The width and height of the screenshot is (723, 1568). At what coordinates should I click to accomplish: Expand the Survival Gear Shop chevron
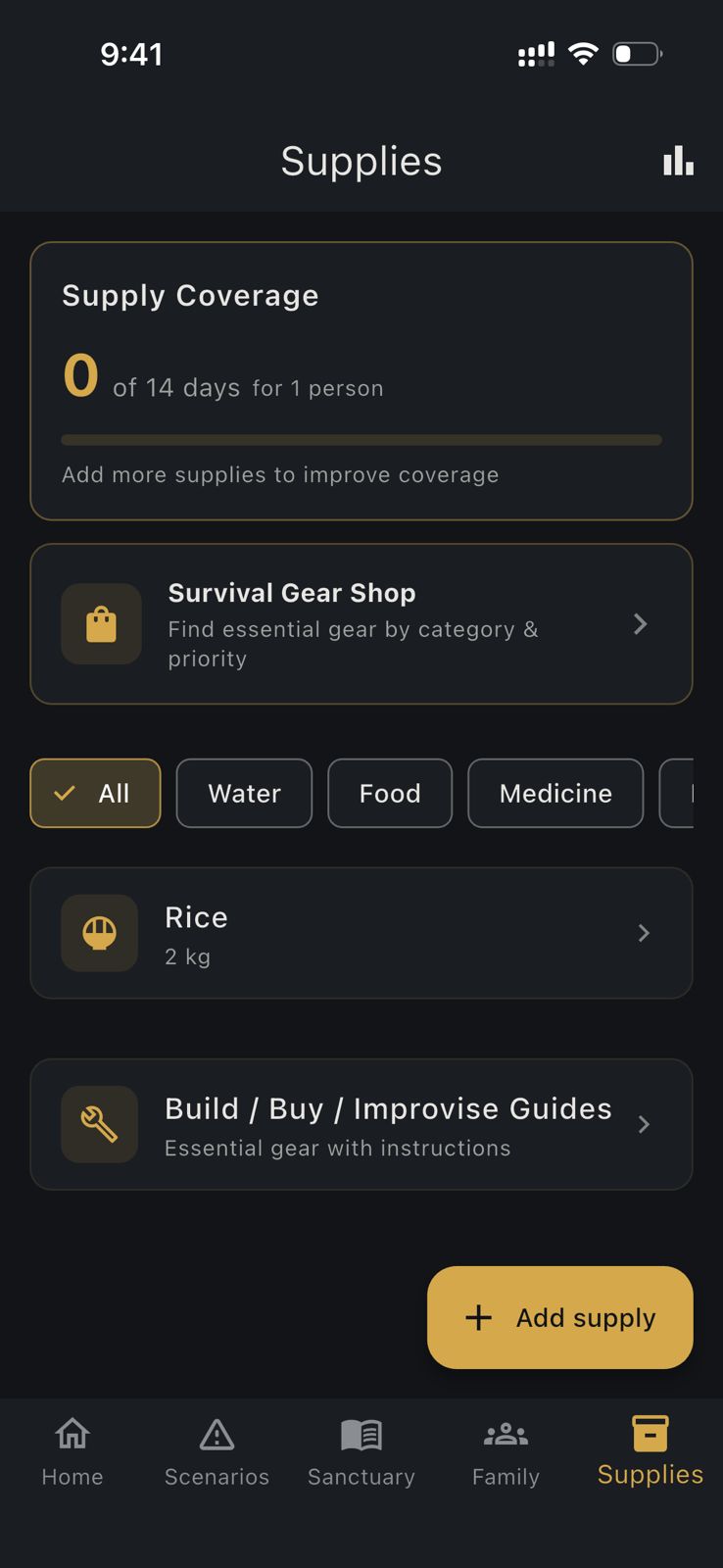pyautogui.click(x=640, y=623)
